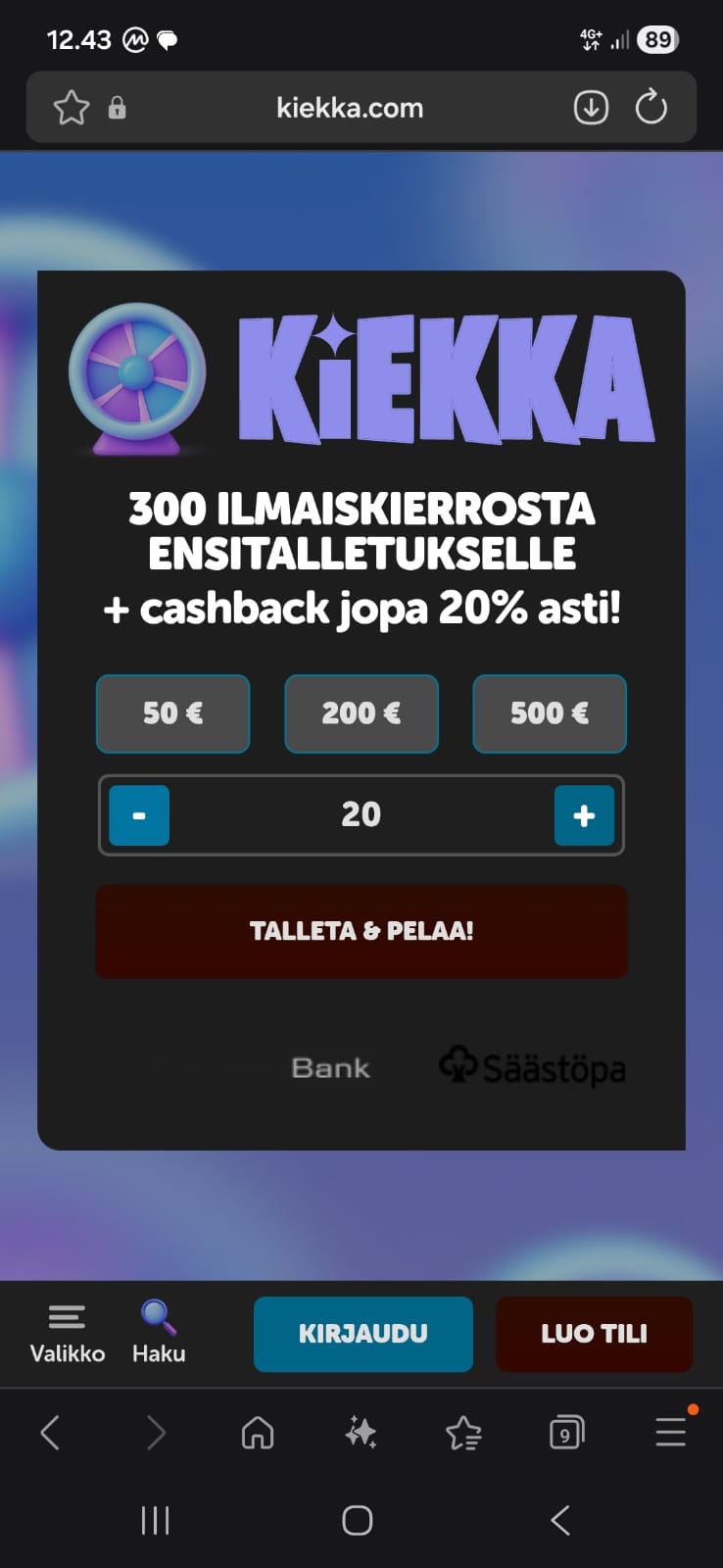Open the browser overflow menu

670,1433
